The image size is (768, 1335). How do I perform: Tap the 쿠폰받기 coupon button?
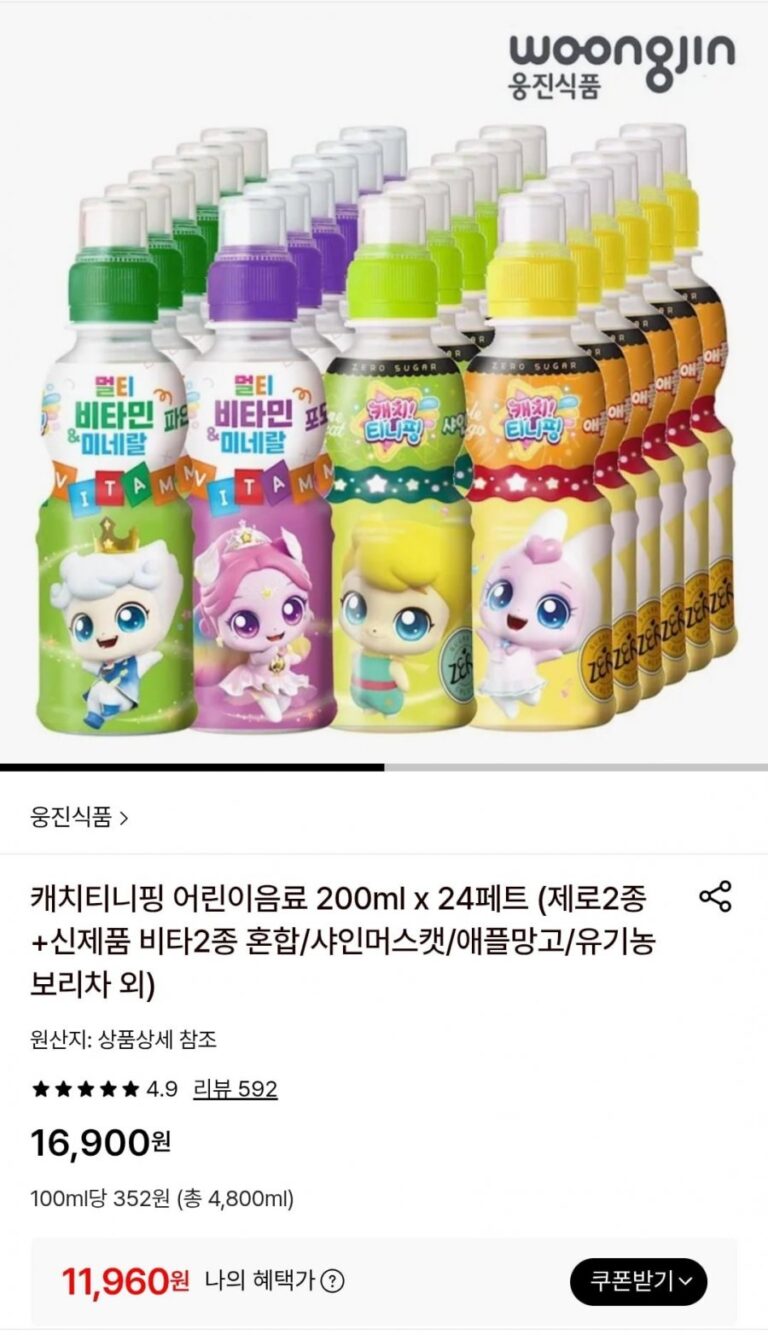tap(638, 1281)
